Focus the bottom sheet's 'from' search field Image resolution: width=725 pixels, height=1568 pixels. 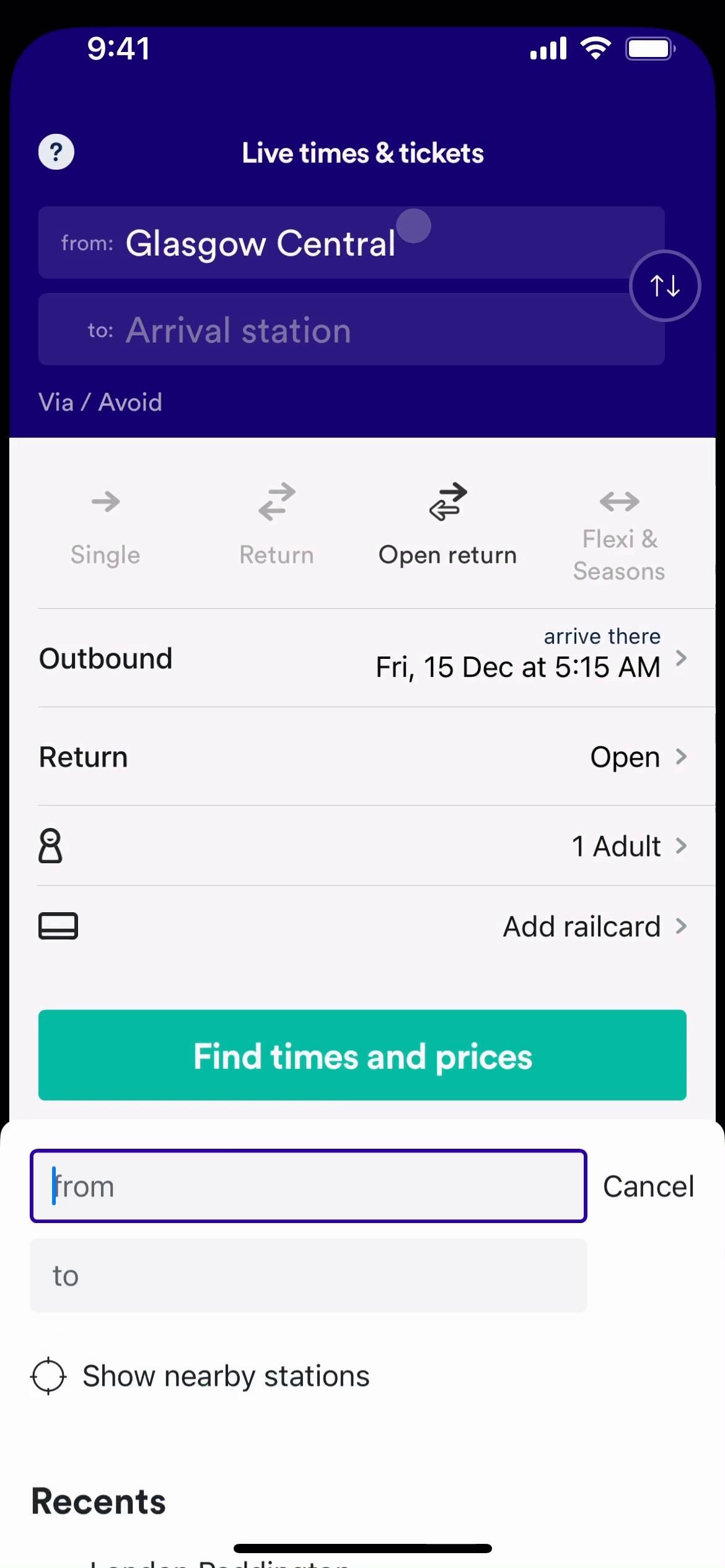pyautogui.click(x=309, y=1187)
